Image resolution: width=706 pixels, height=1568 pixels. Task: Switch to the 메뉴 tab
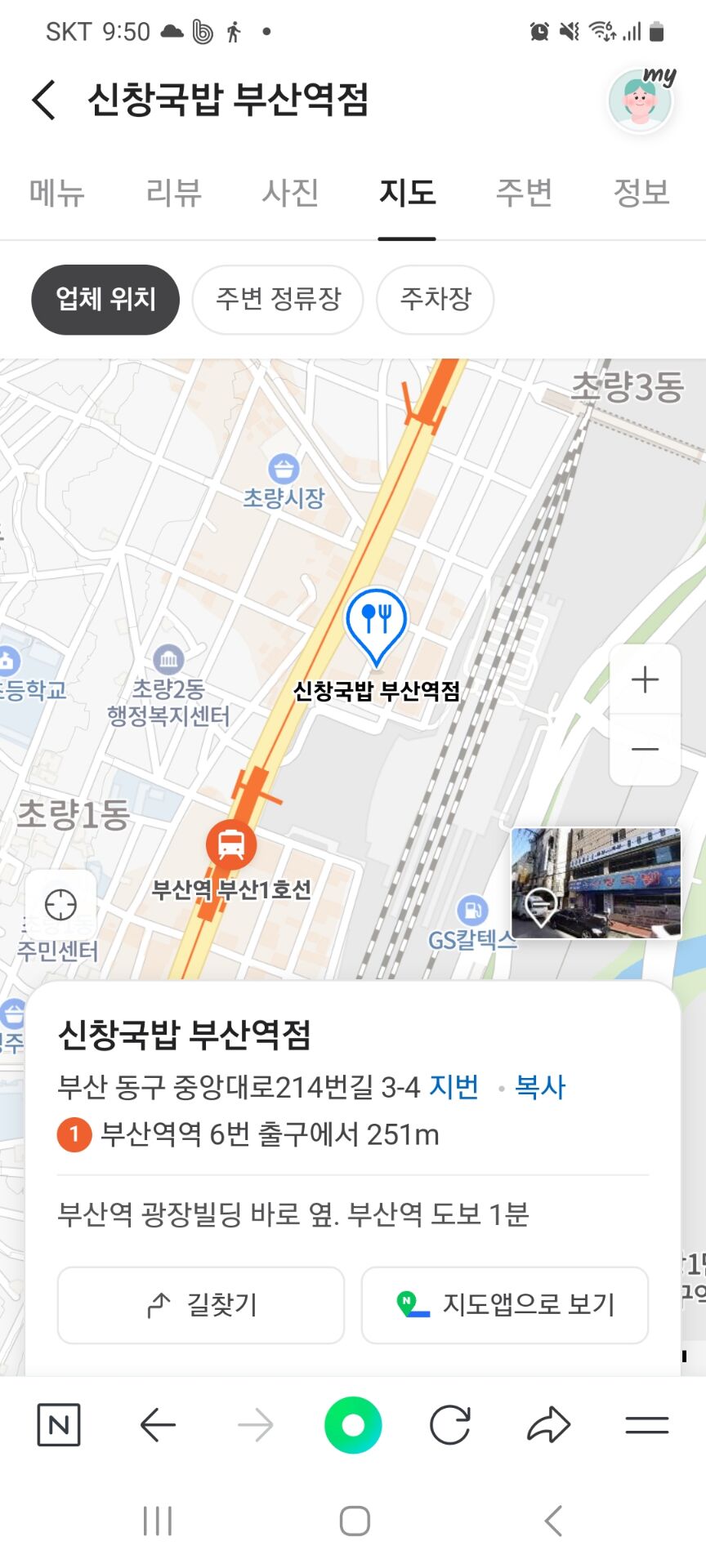point(57,193)
